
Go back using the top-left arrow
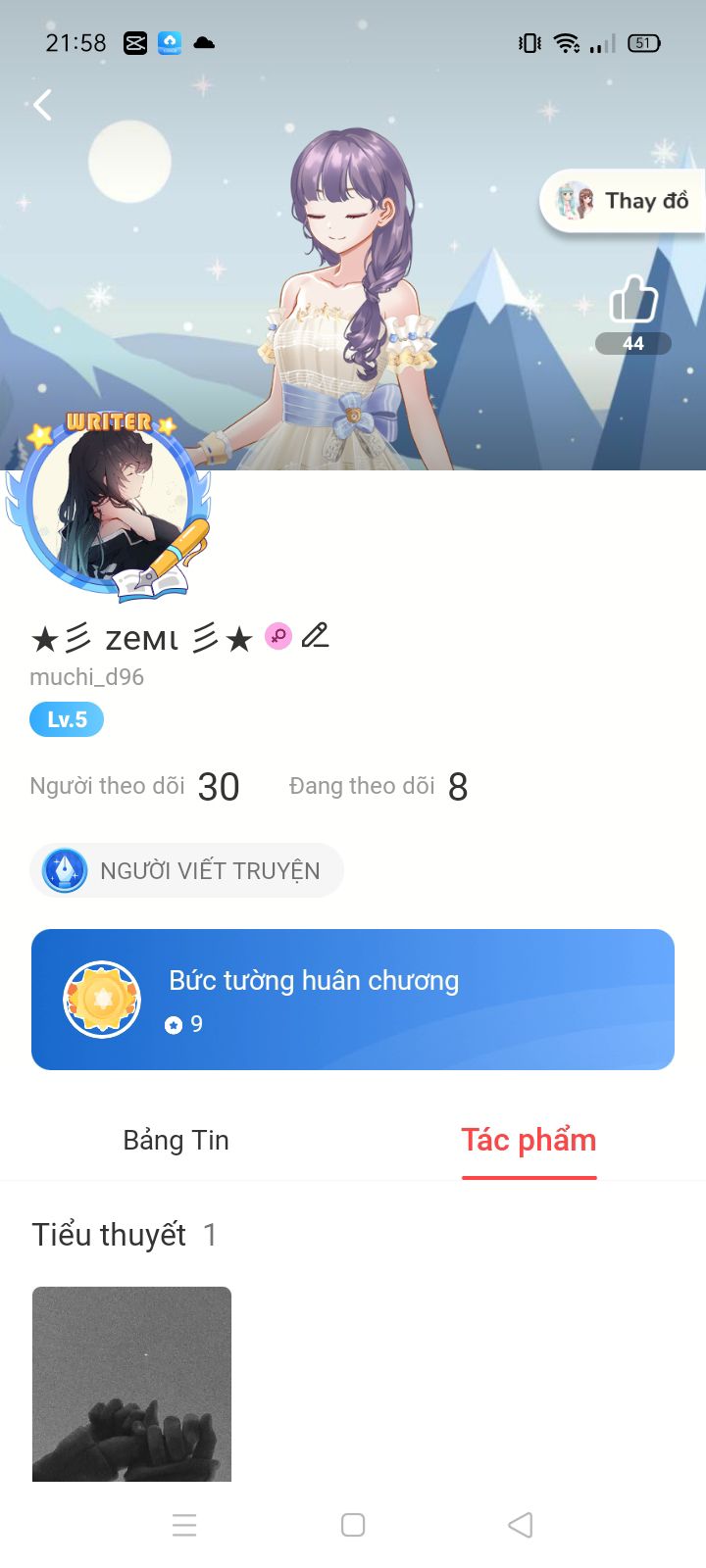pyautogui.click(x=42, y=105)
